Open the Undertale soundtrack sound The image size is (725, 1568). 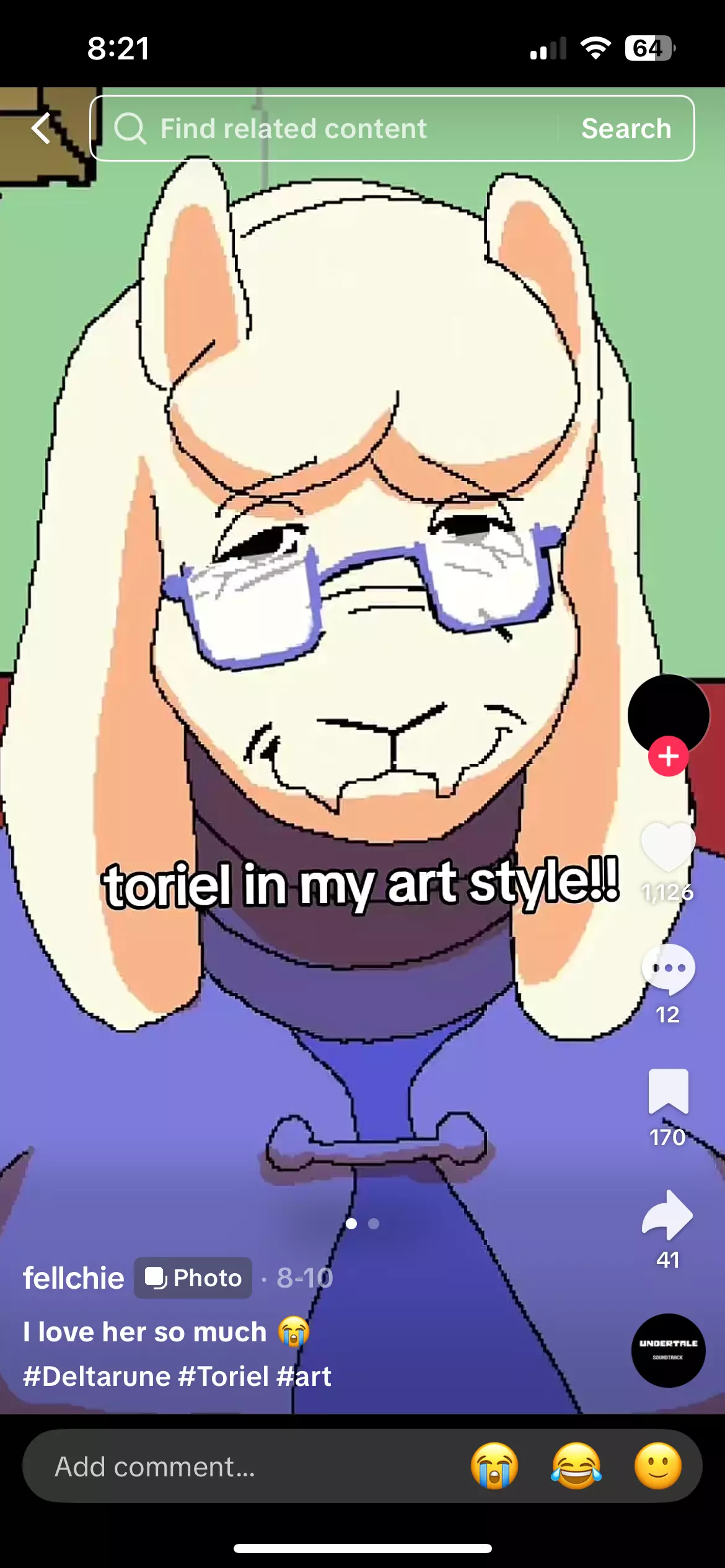coord(668,1350)
